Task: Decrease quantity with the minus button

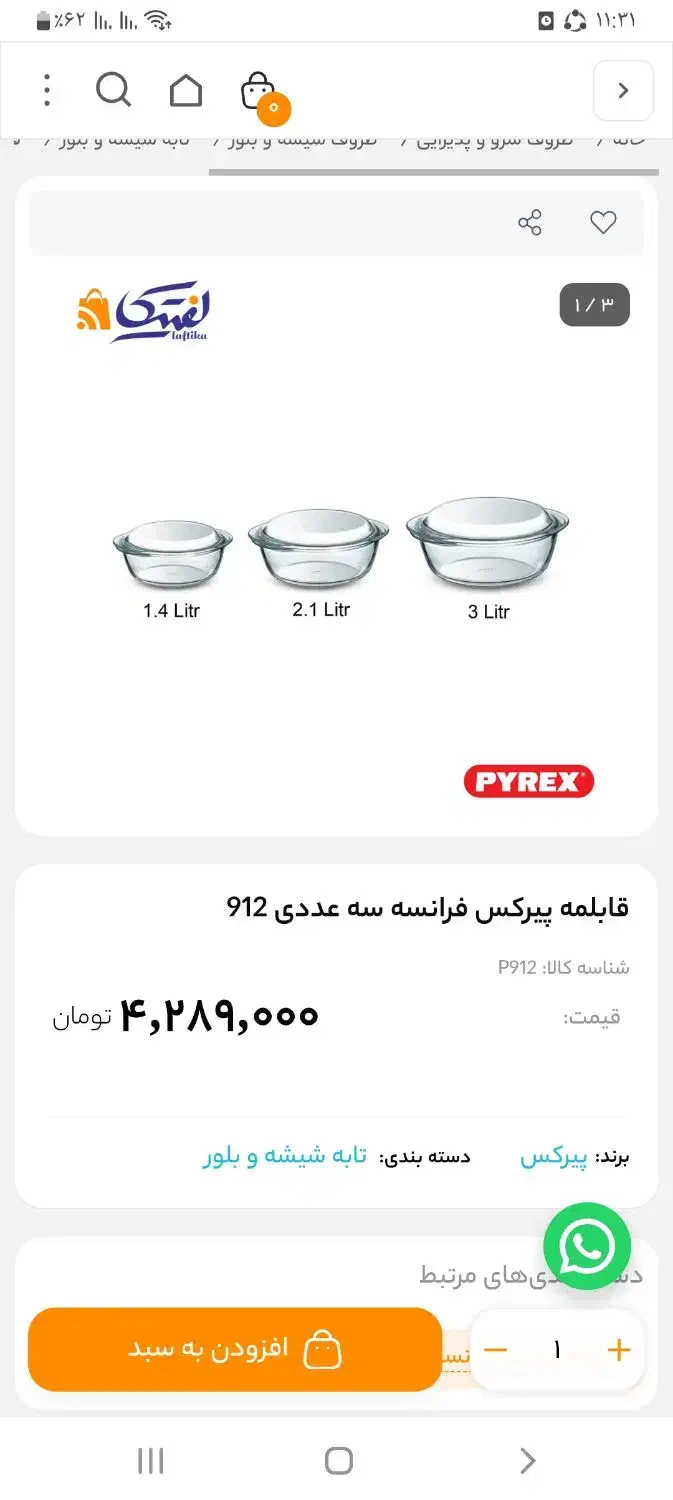Action: click(495, 1351)
